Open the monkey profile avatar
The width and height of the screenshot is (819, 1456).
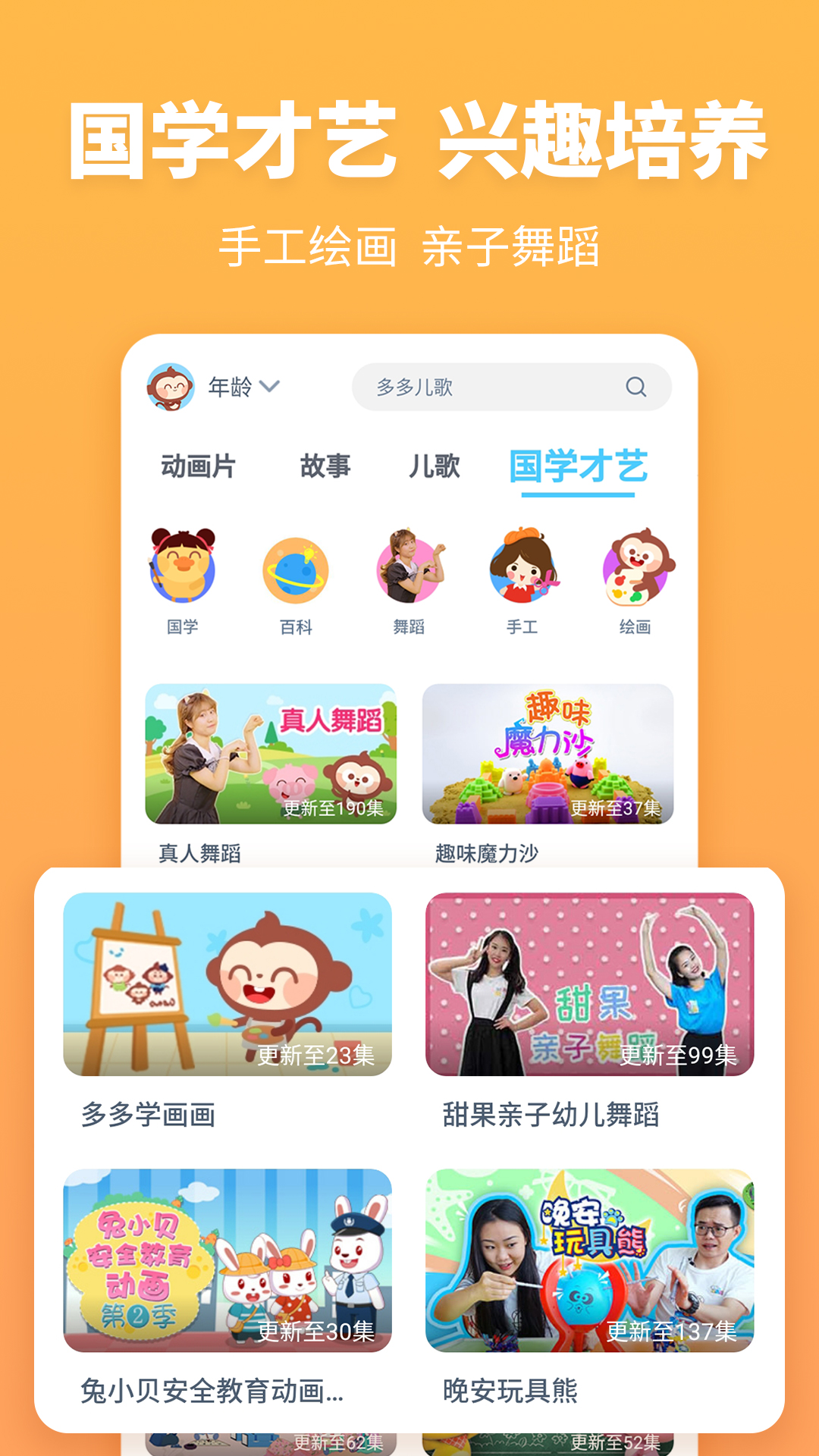click(x=169, y=387)
